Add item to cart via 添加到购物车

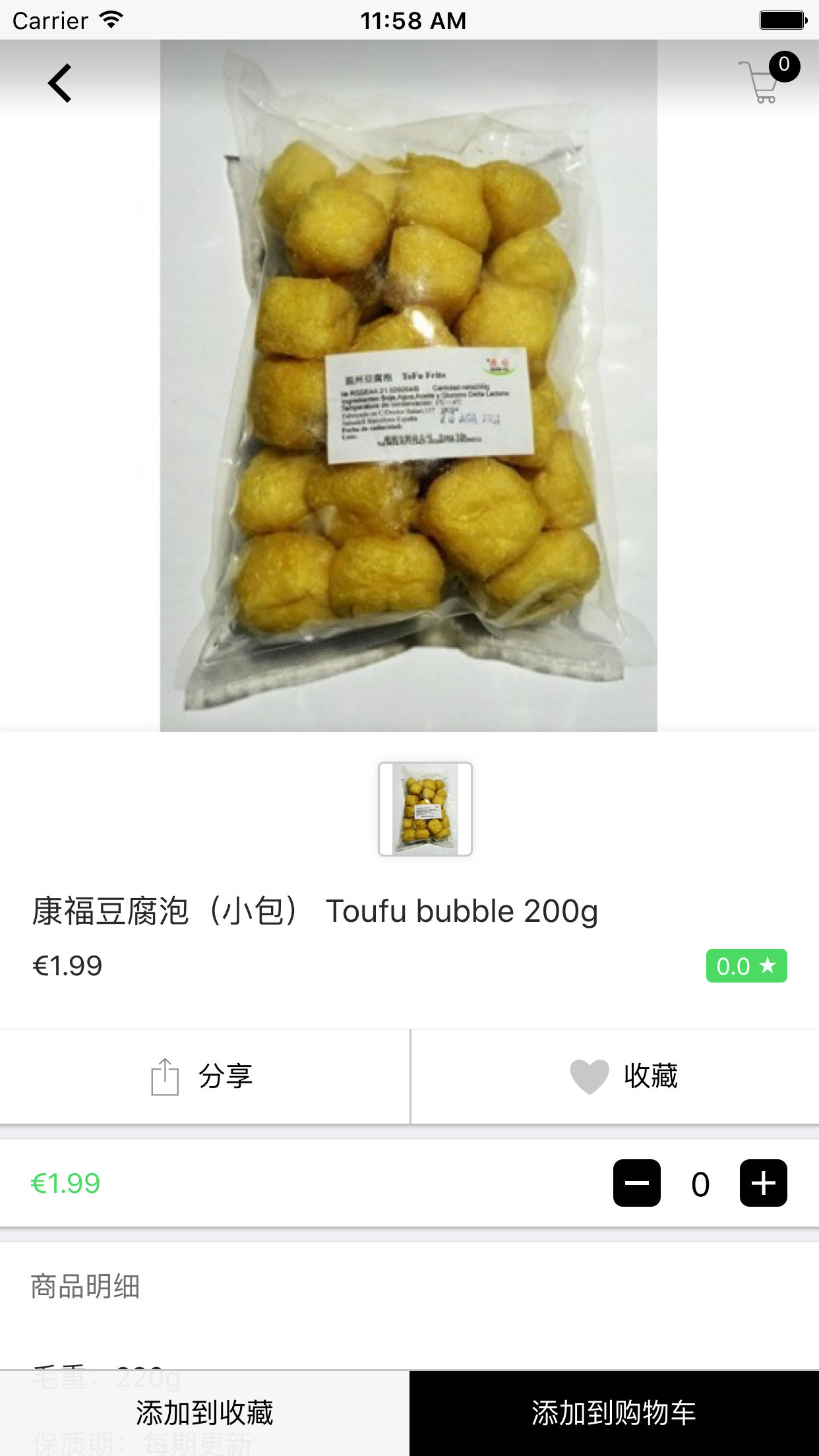614,1412
